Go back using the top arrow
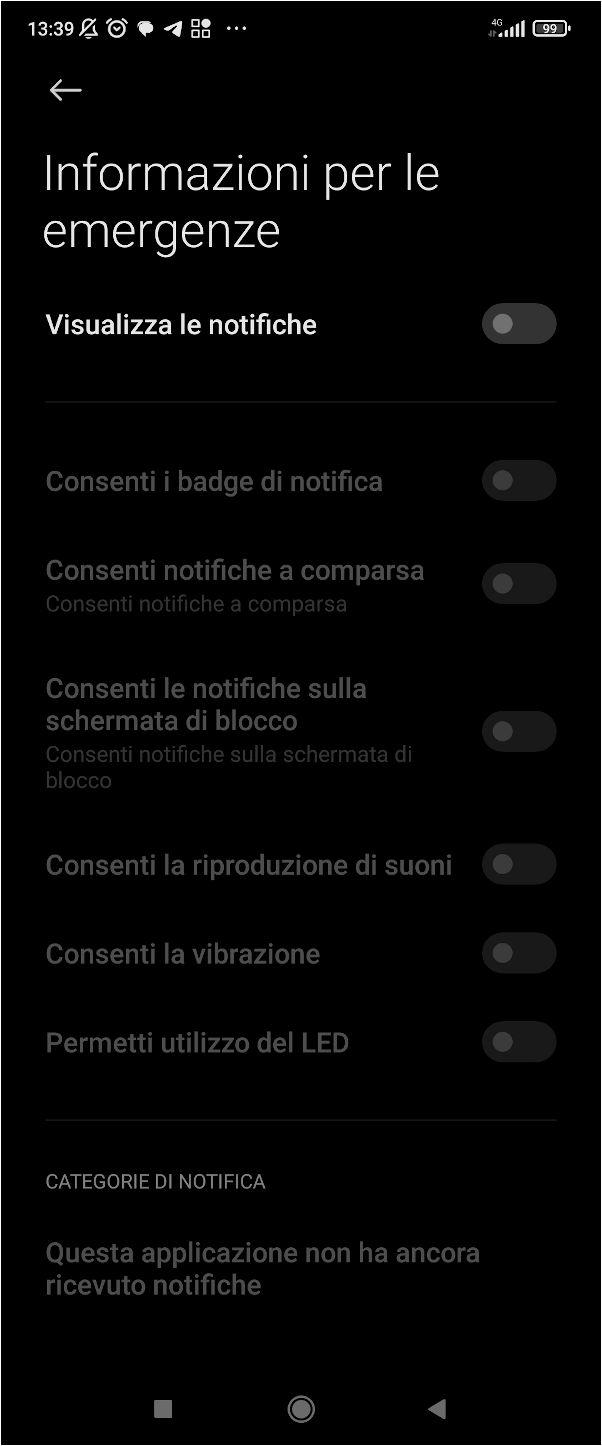 pos(65,90)
